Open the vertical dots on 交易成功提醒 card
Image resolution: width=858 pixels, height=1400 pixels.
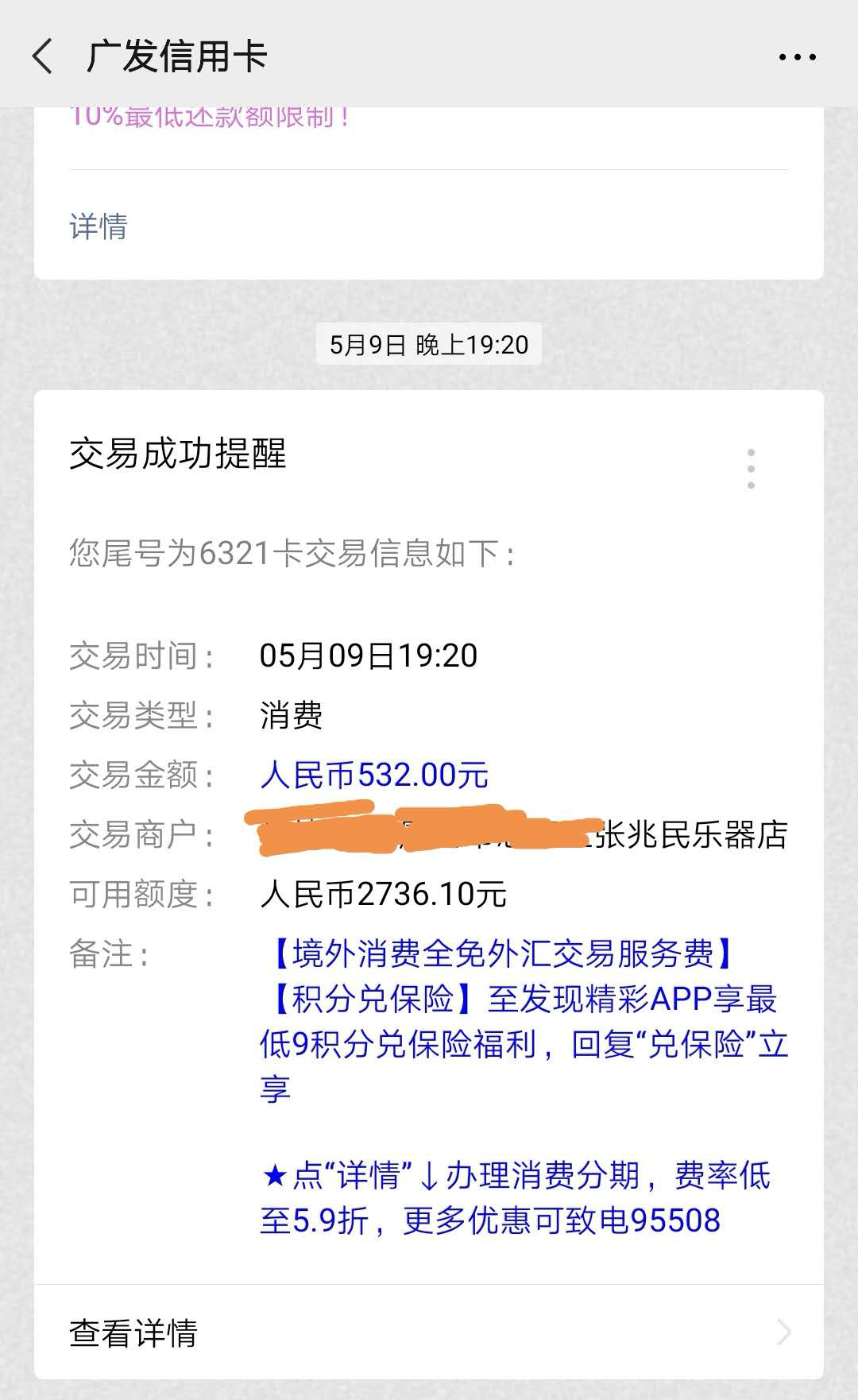point(751,468)
